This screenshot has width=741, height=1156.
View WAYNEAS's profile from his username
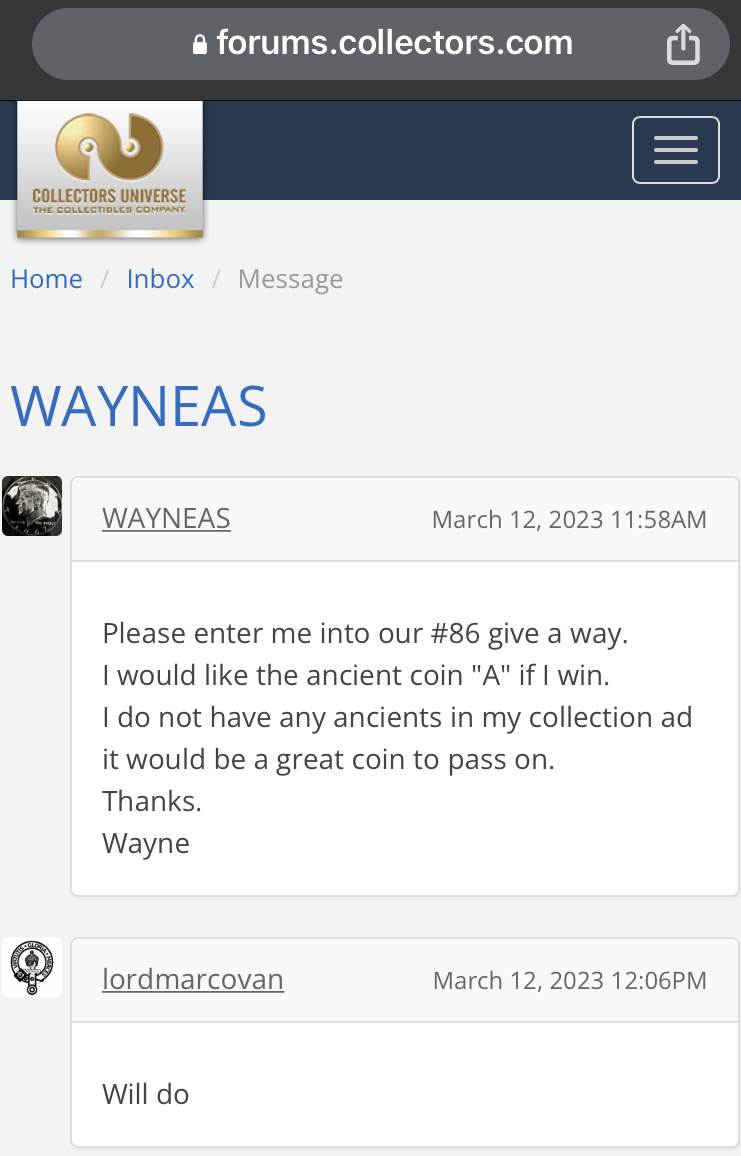coord(166,519)
